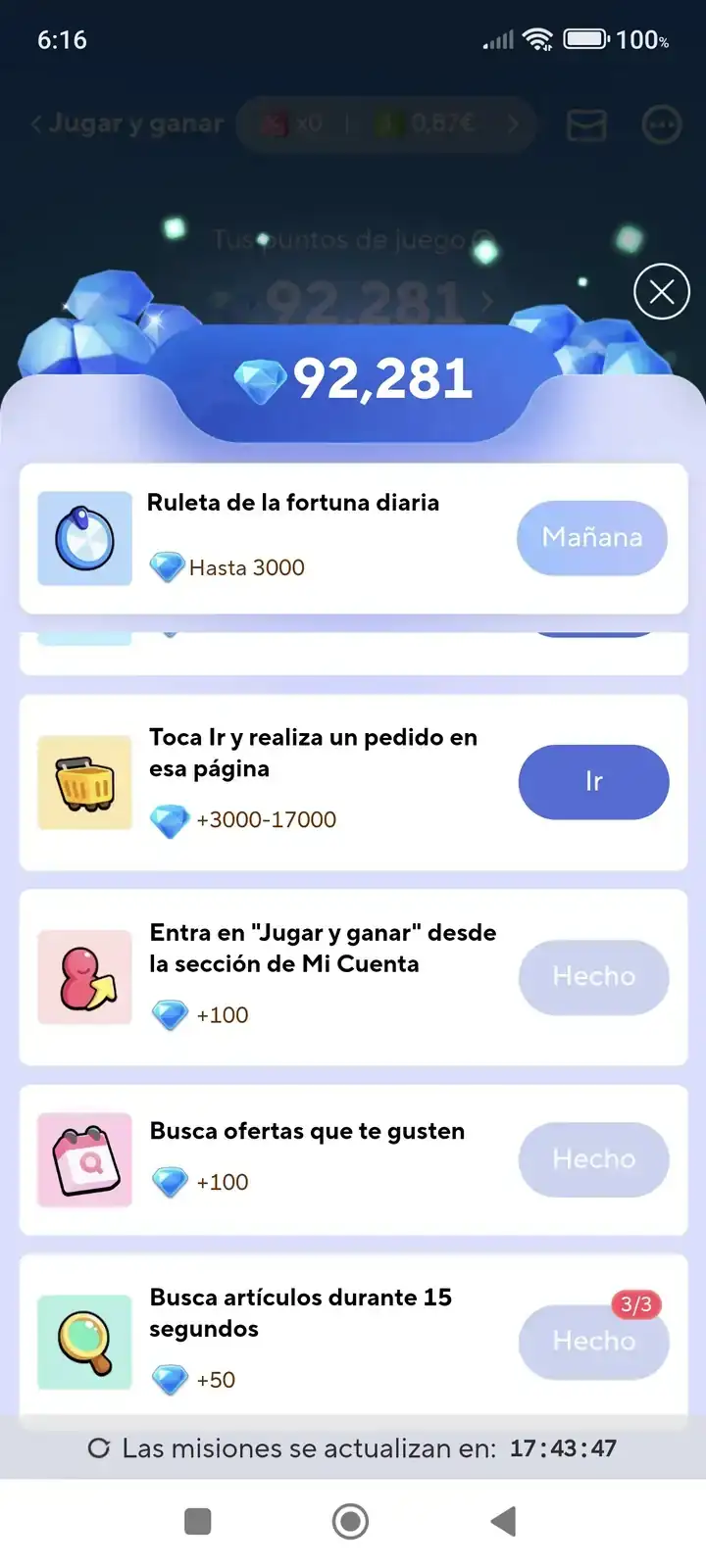The image size is (706, 1568).
Task: Tap the Mañana button for daily fortune wheel
Action: click(592, 538)
